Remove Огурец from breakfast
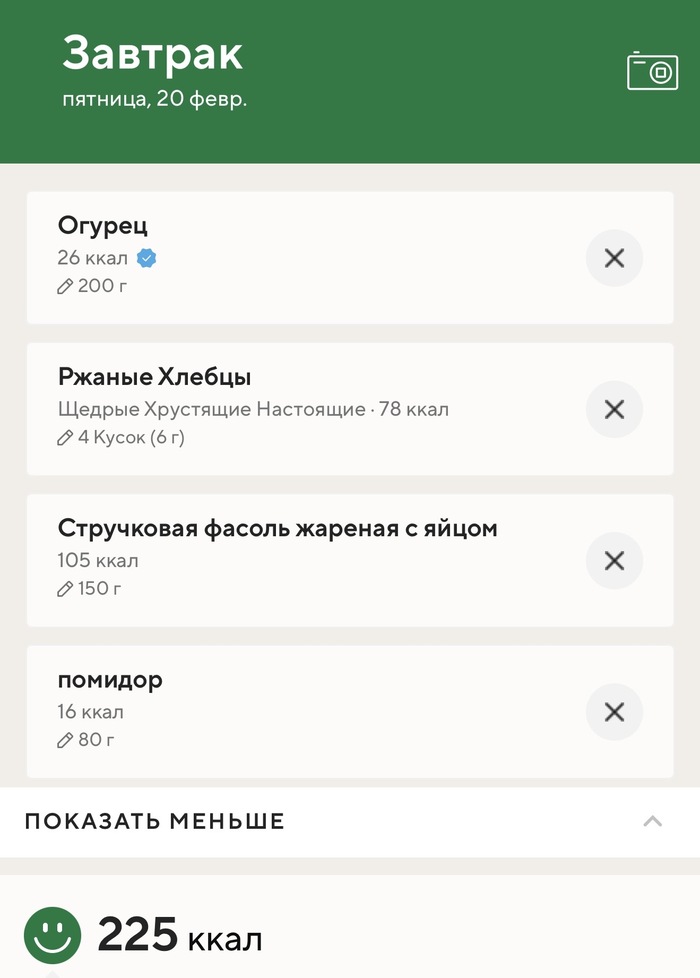Image resolution: width=700 pixels, height=978 pixels. click(x=614, y=258)
